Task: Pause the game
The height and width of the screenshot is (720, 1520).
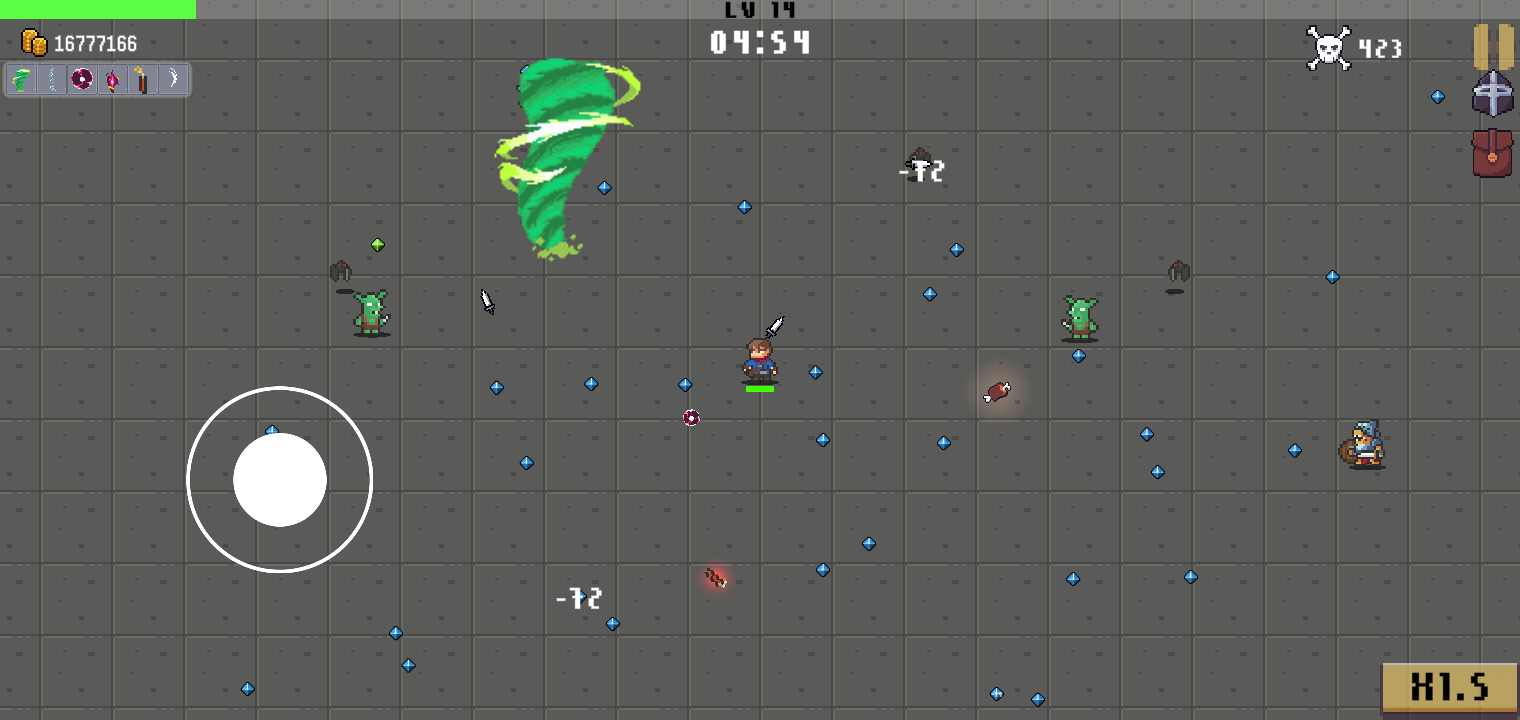Action: (x=1492, y=46)
